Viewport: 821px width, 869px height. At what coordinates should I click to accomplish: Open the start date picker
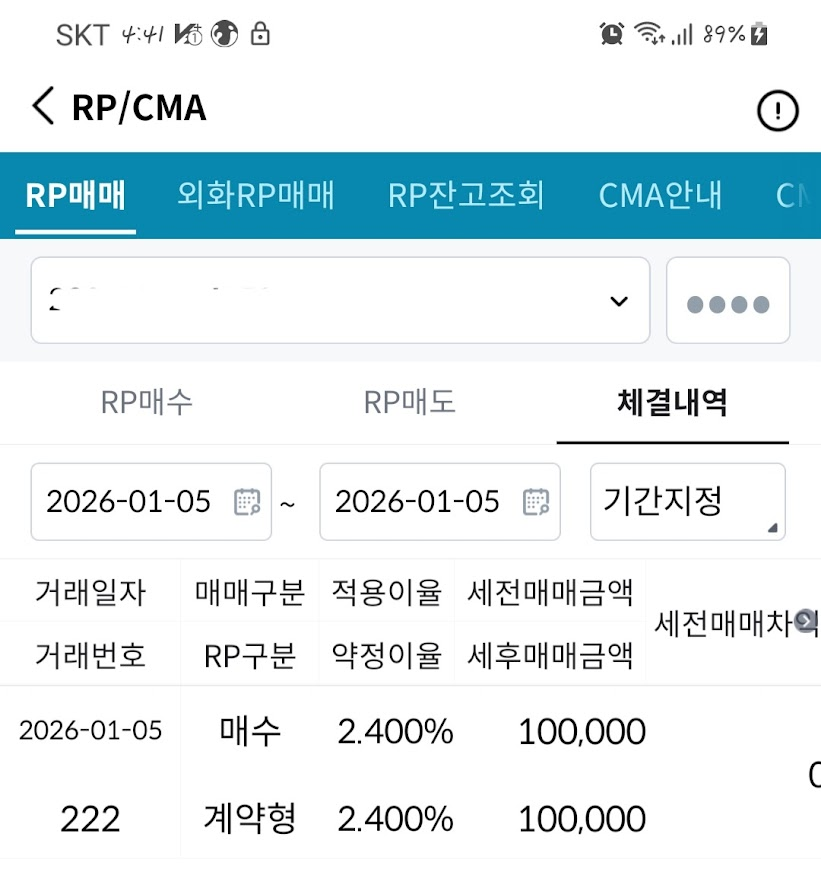pos(247,502)
